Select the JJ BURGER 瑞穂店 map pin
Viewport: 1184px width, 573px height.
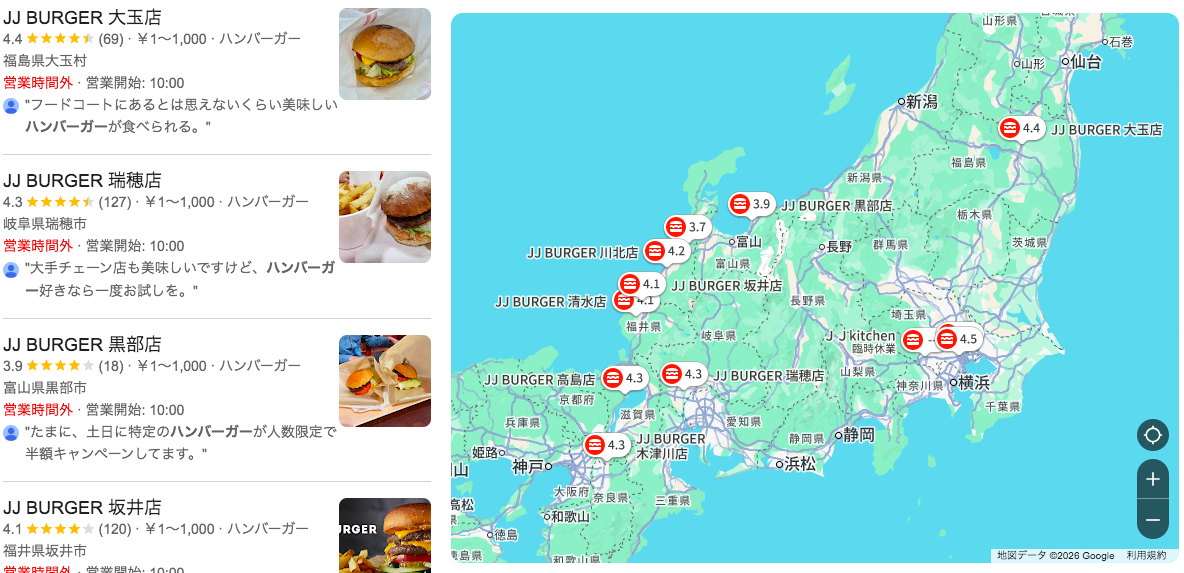pyautogui.click(x=672, y=374)
